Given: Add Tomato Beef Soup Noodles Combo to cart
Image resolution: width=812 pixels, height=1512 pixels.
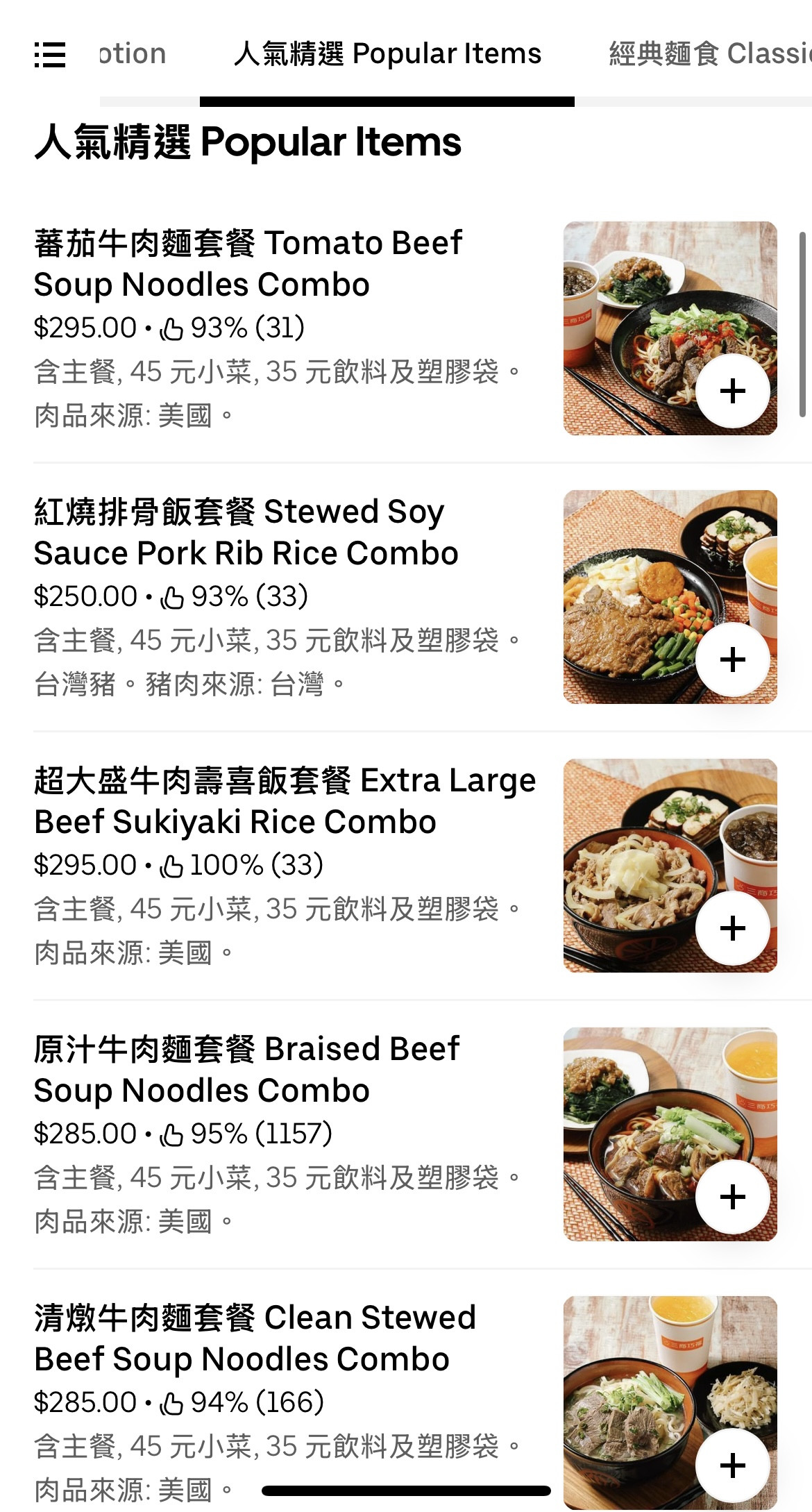Looking at the screenshot, I should tap(732, 392).
